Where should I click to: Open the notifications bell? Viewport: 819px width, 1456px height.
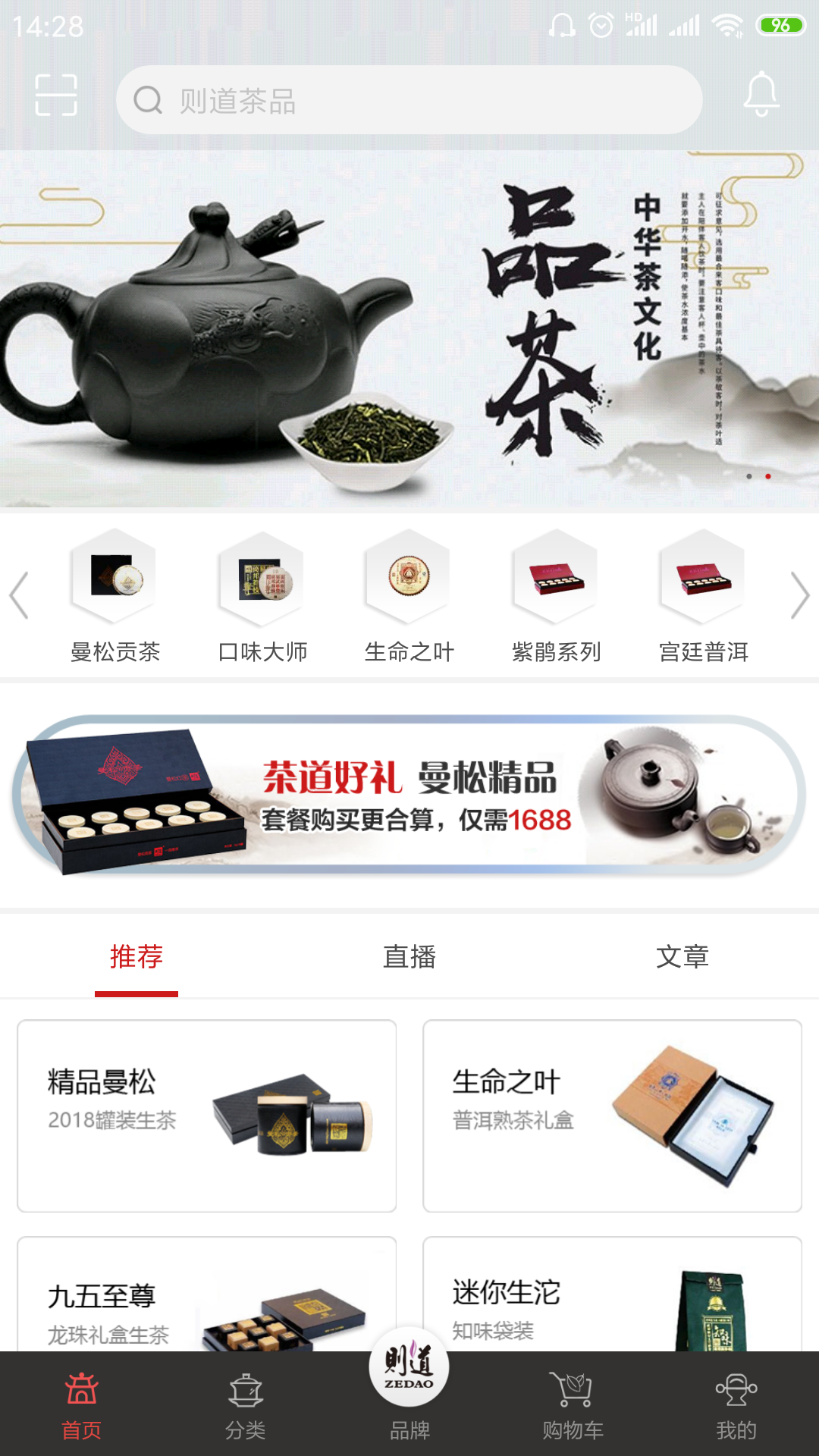click(761, 96)
